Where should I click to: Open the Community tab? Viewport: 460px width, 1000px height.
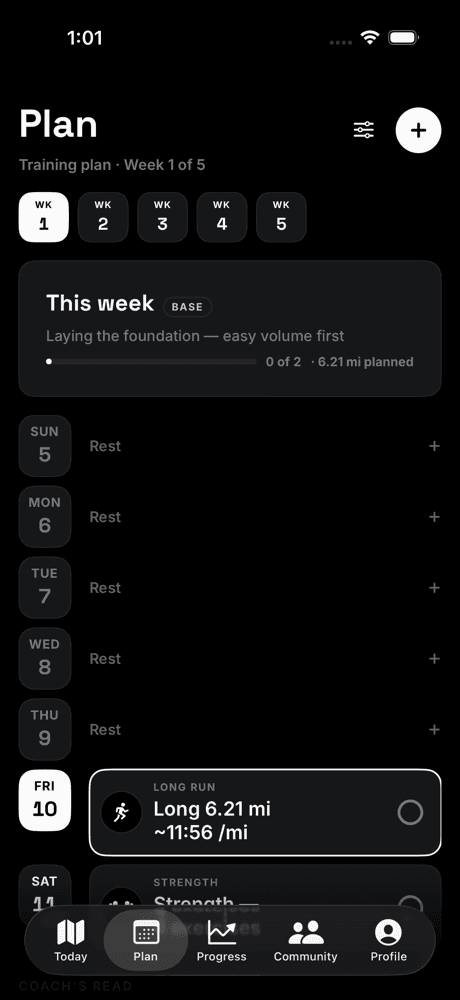[306, 940]
